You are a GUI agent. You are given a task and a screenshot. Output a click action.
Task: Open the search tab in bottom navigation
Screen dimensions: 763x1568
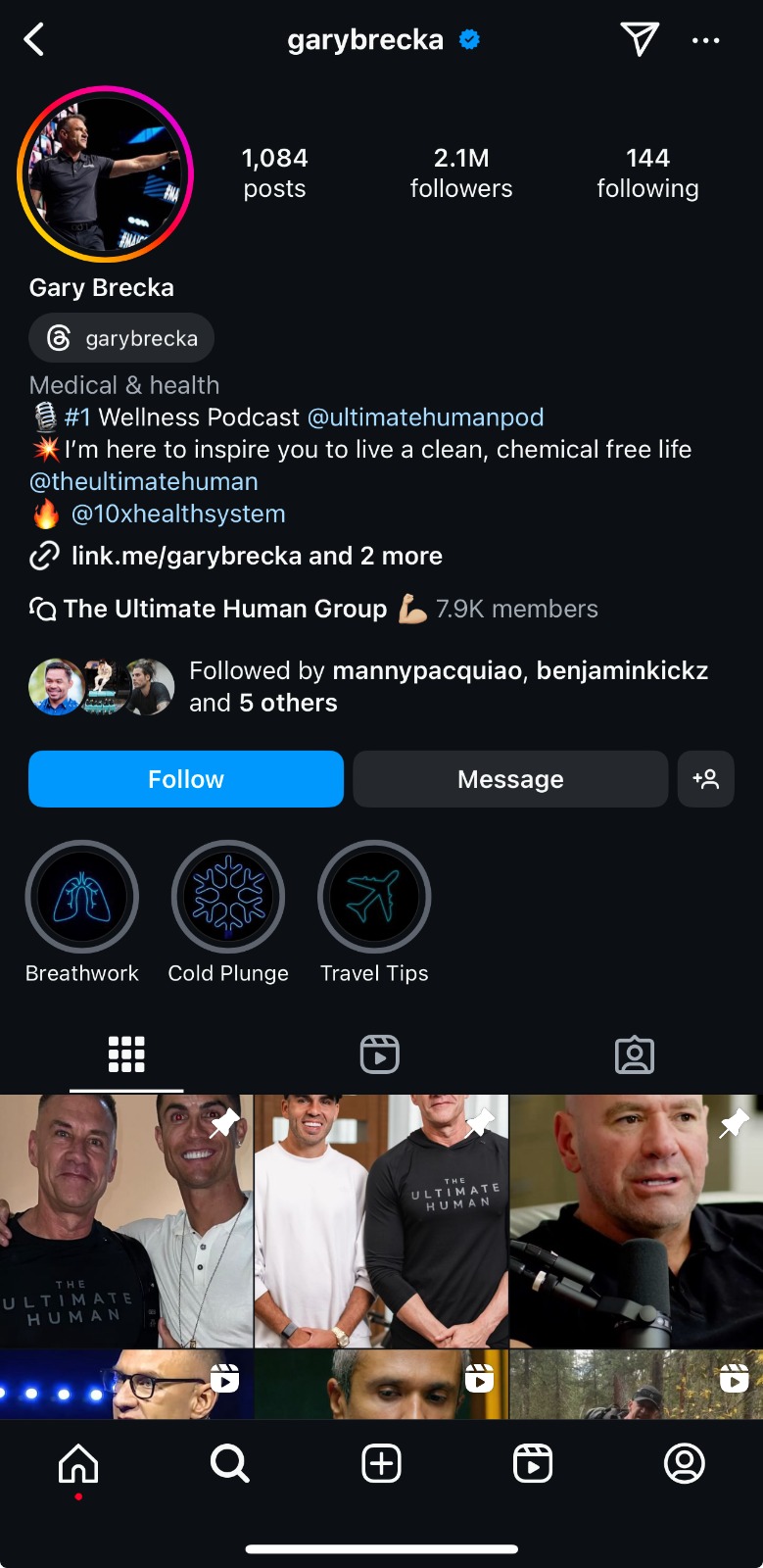[x=230, y=1464]
